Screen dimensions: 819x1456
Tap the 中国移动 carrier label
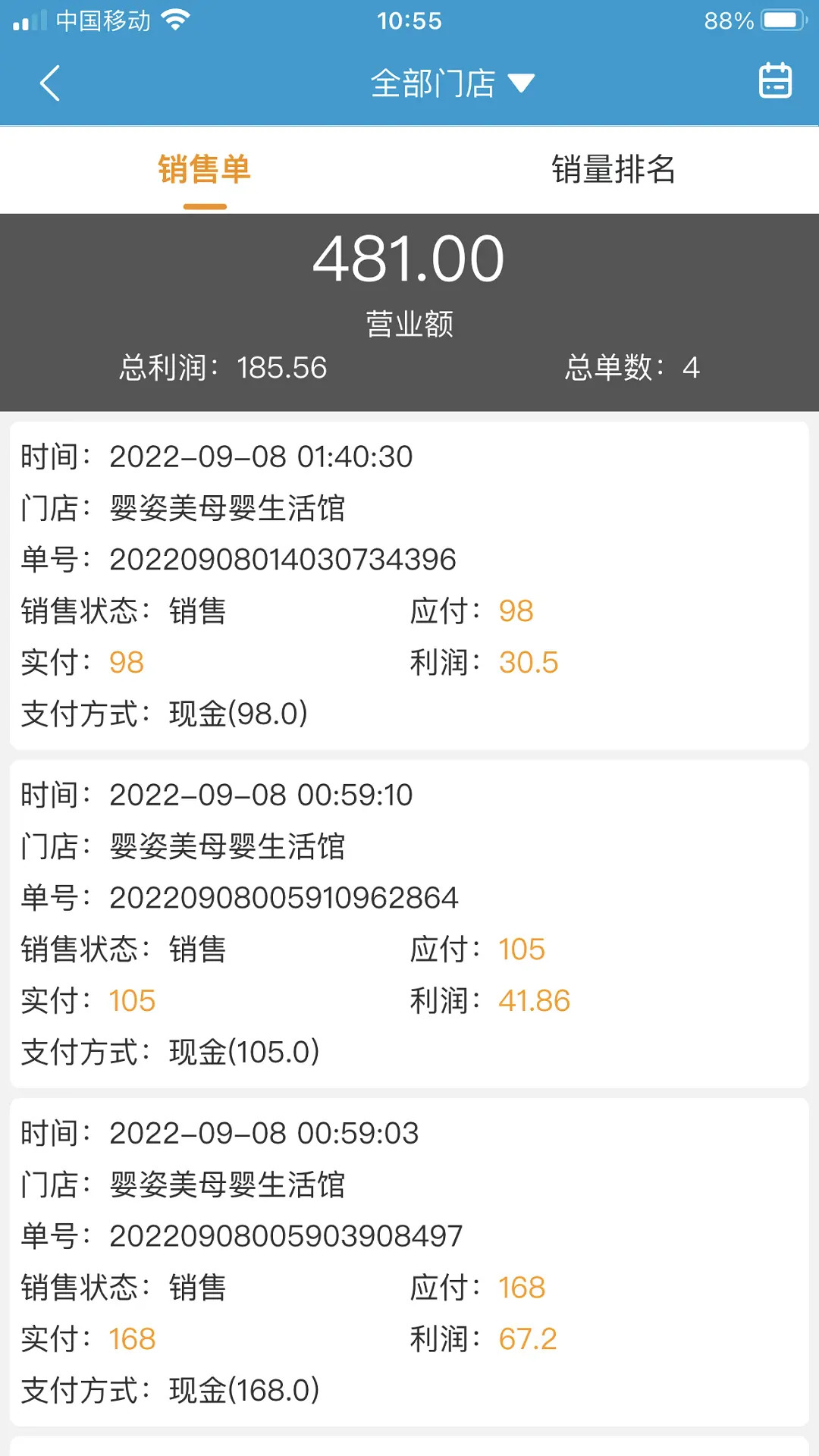pos(103,19)
